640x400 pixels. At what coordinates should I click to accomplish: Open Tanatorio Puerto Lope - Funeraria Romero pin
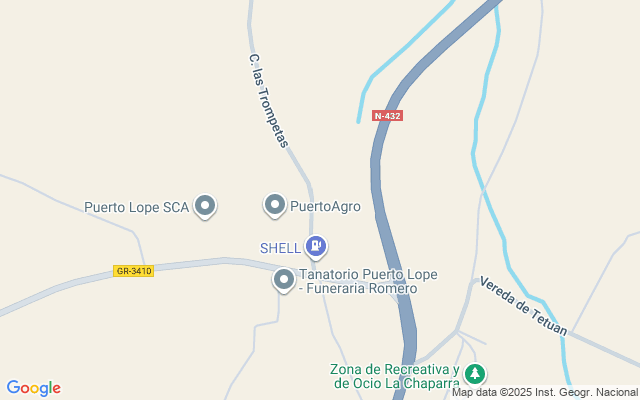pos(284,281)
